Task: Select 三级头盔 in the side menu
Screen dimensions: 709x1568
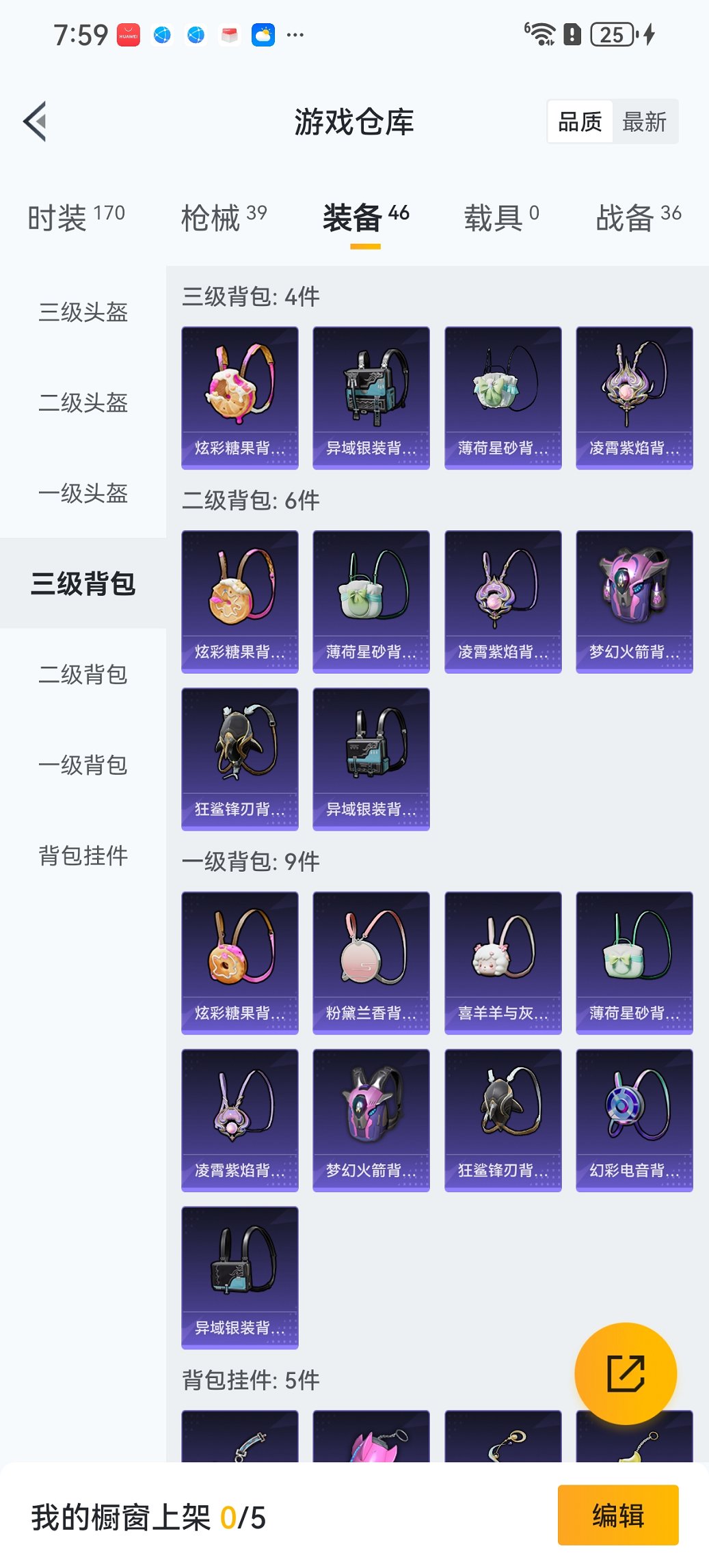Action: coord(83,312)
